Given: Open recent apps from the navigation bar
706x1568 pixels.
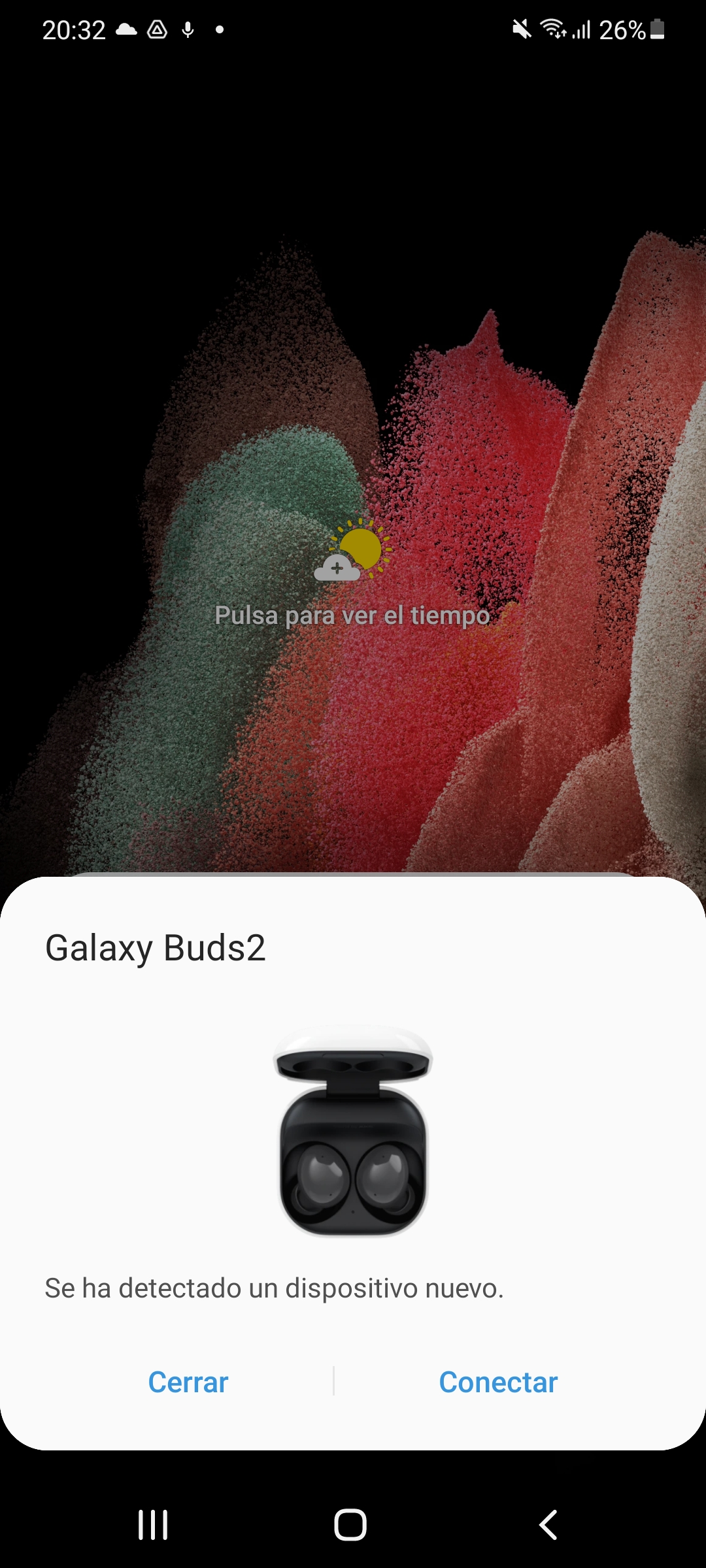Looking at the screenshot, I should point(153,1525).
